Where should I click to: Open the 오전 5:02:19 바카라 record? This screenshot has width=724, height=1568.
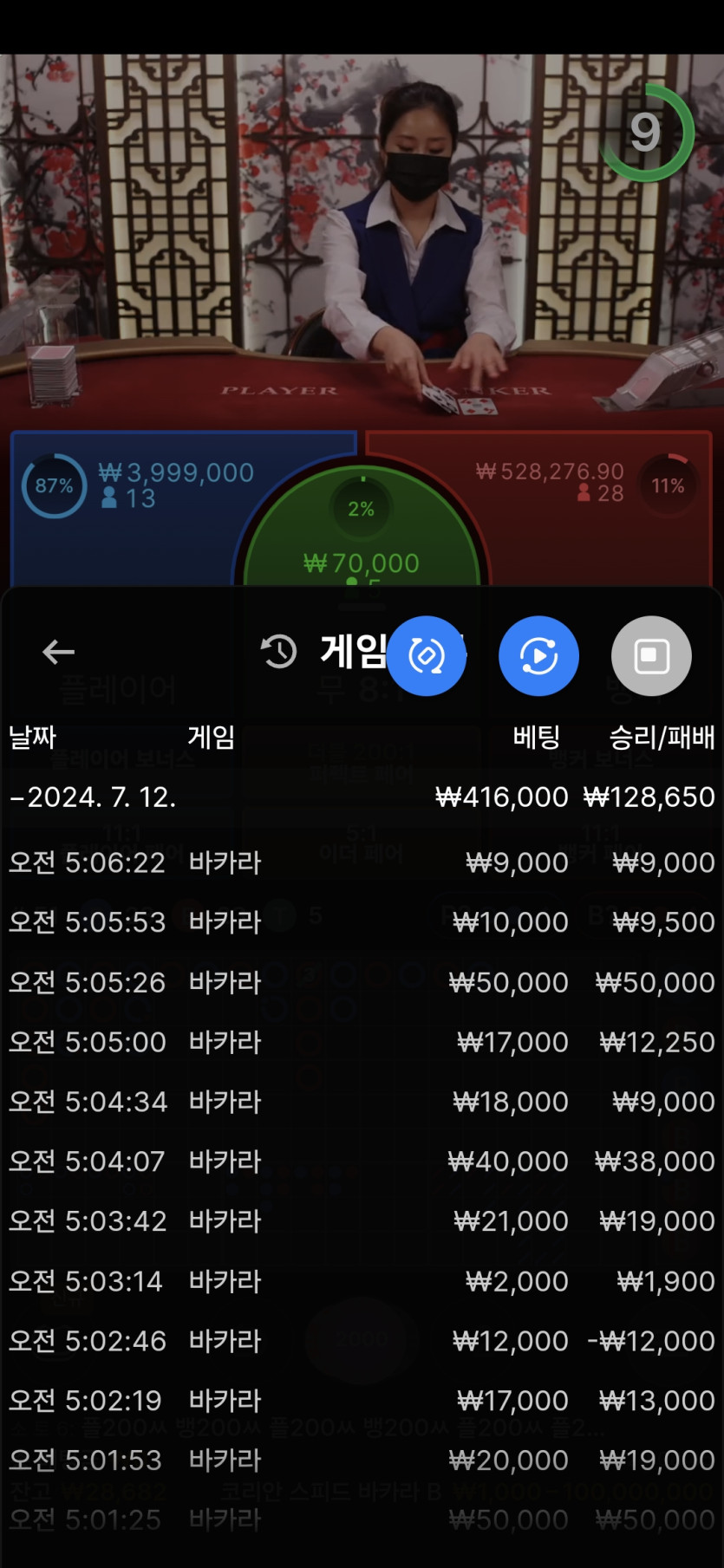point(362,1401)
